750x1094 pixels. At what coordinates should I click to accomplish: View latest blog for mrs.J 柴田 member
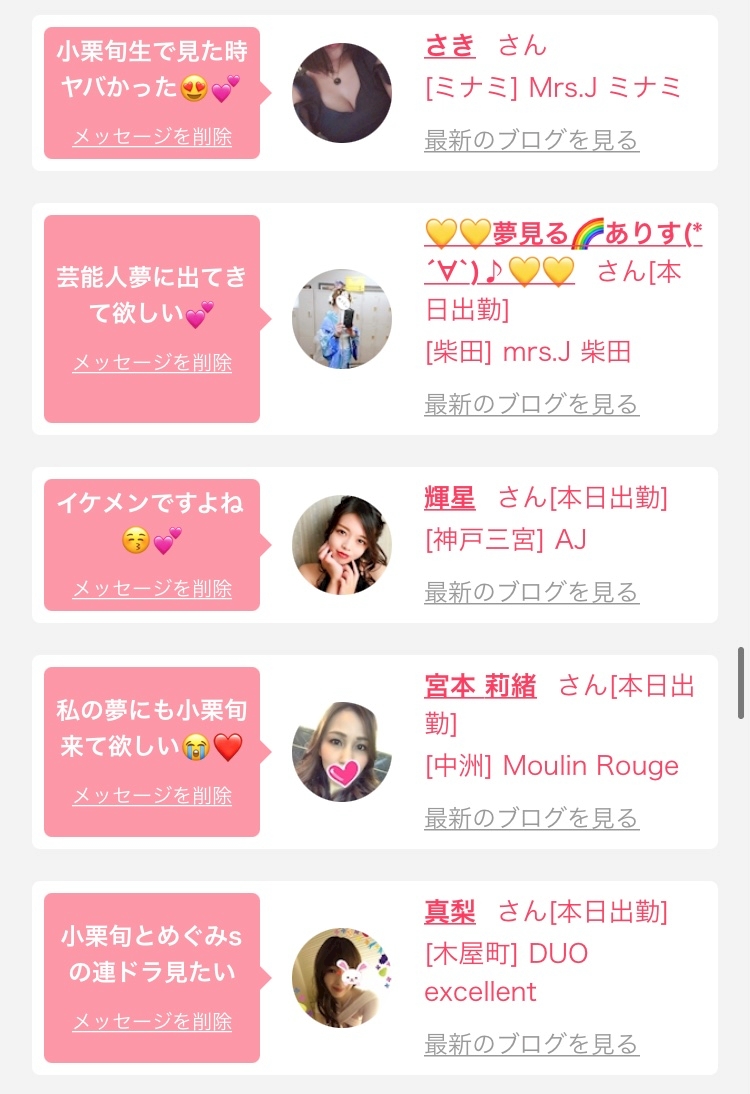pyautogui.click(x=532, y=404)
